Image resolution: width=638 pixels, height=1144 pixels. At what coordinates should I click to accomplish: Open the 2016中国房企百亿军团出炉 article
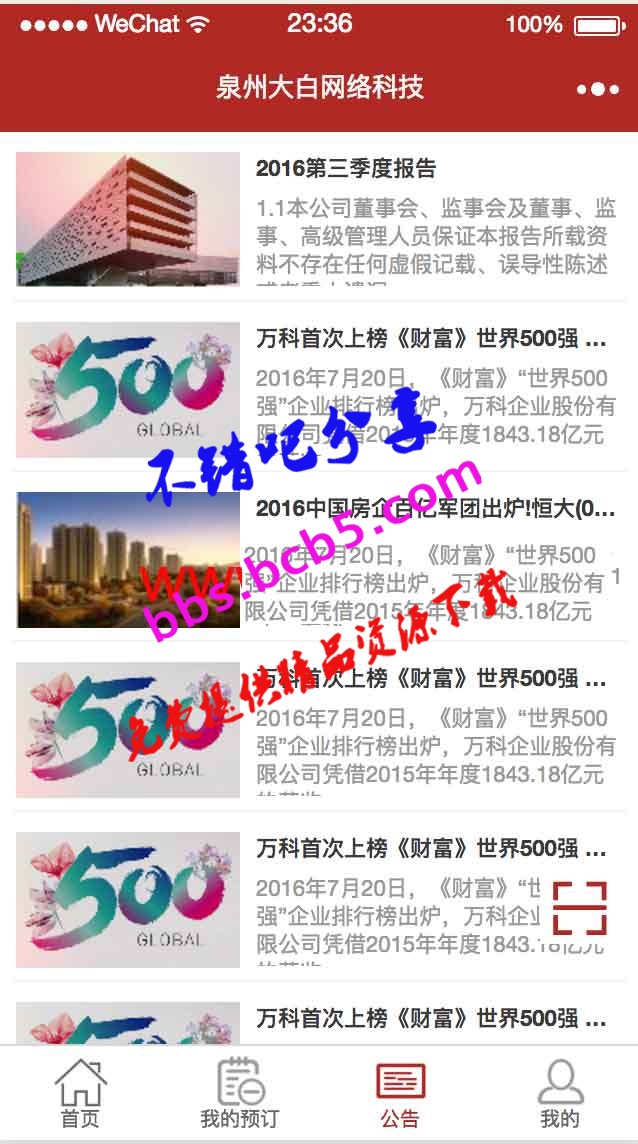[435, 508]
